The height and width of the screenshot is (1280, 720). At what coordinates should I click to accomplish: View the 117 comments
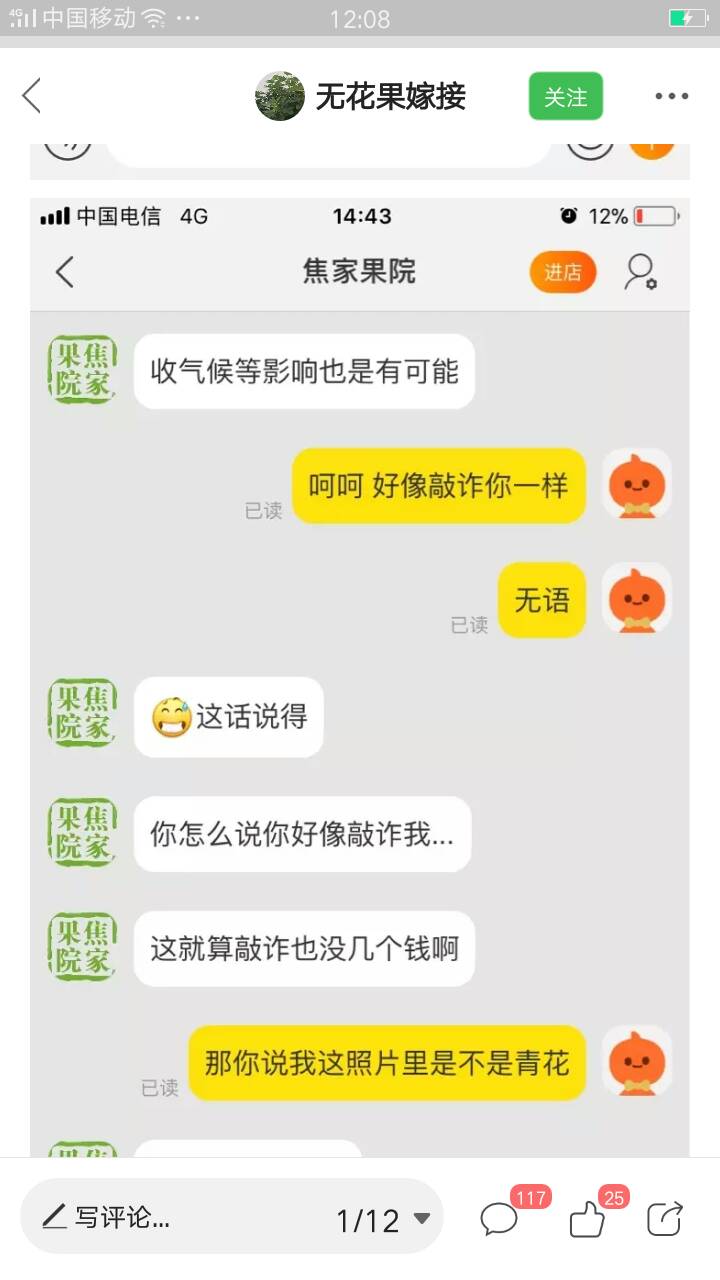point(500,1219)
